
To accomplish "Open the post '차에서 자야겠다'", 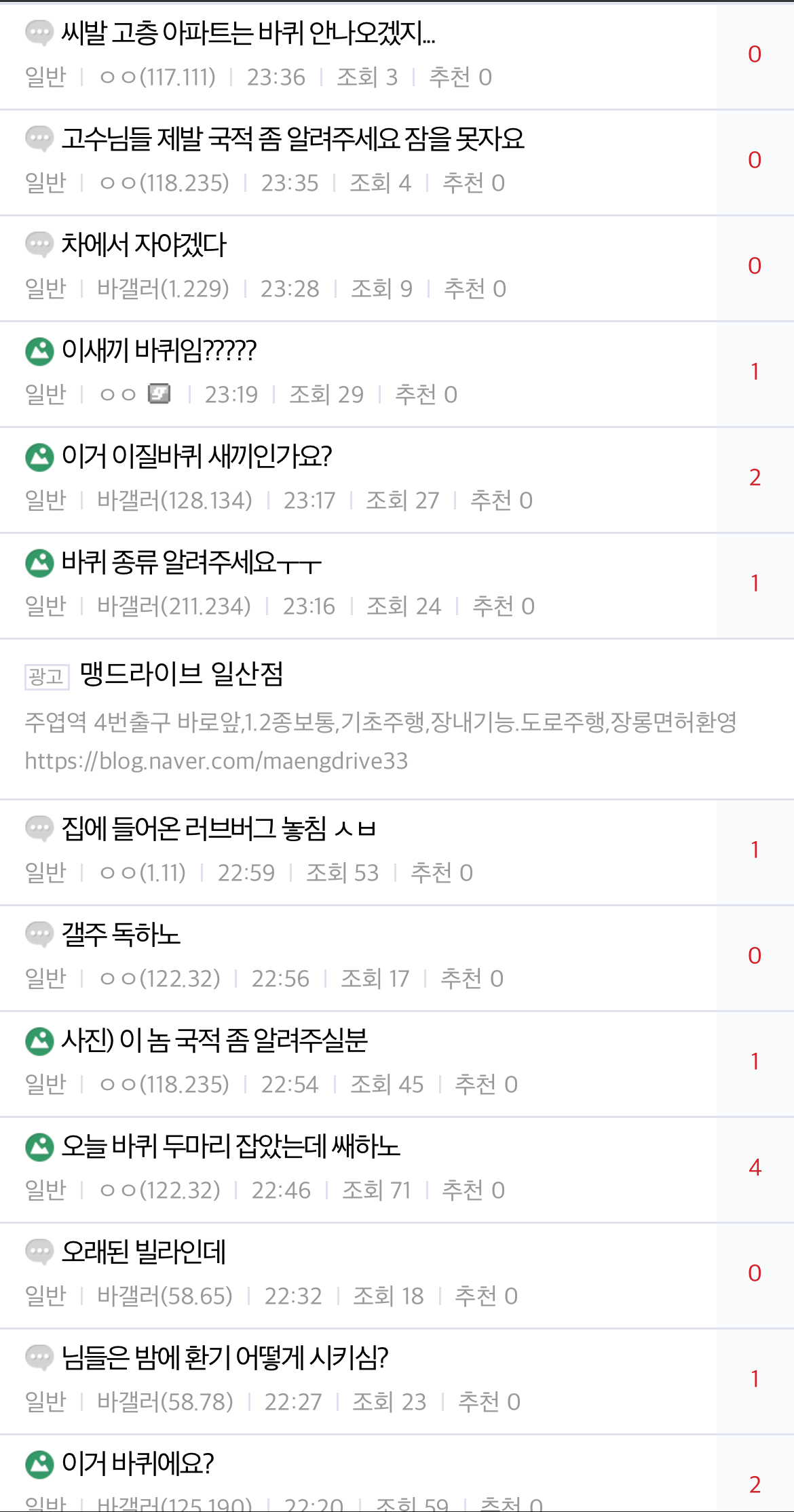I will click(x=144, y=245).
